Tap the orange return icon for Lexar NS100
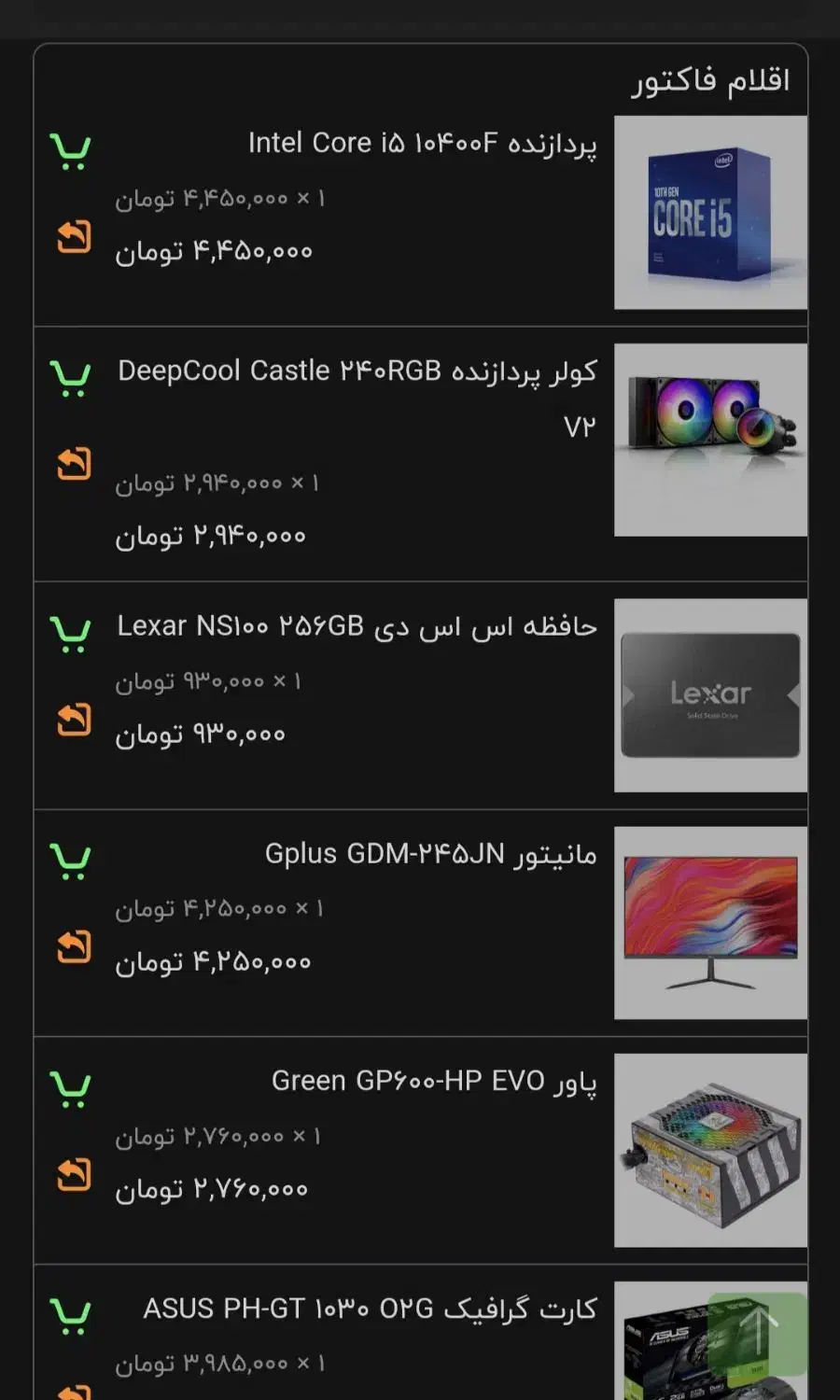 (74, 719)
